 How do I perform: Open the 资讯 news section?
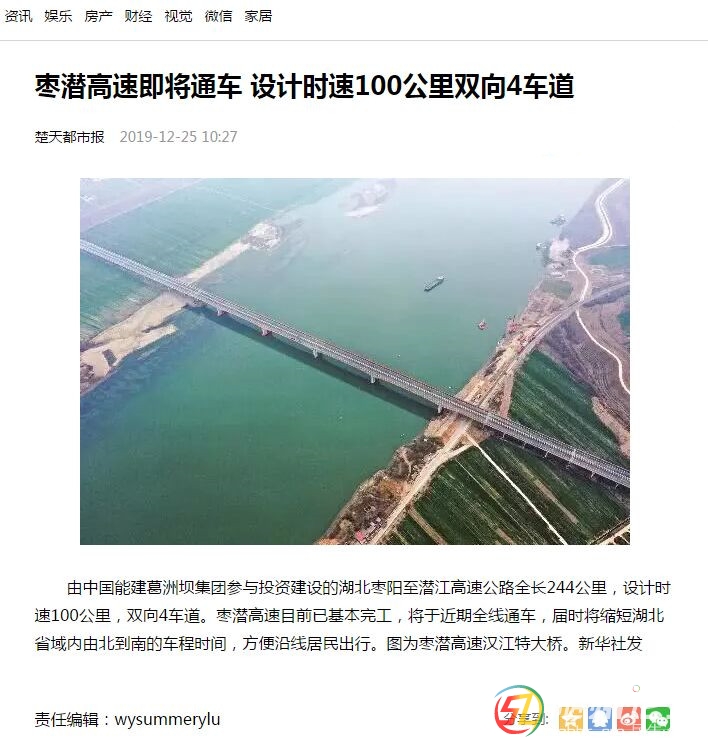click(18, 16)
